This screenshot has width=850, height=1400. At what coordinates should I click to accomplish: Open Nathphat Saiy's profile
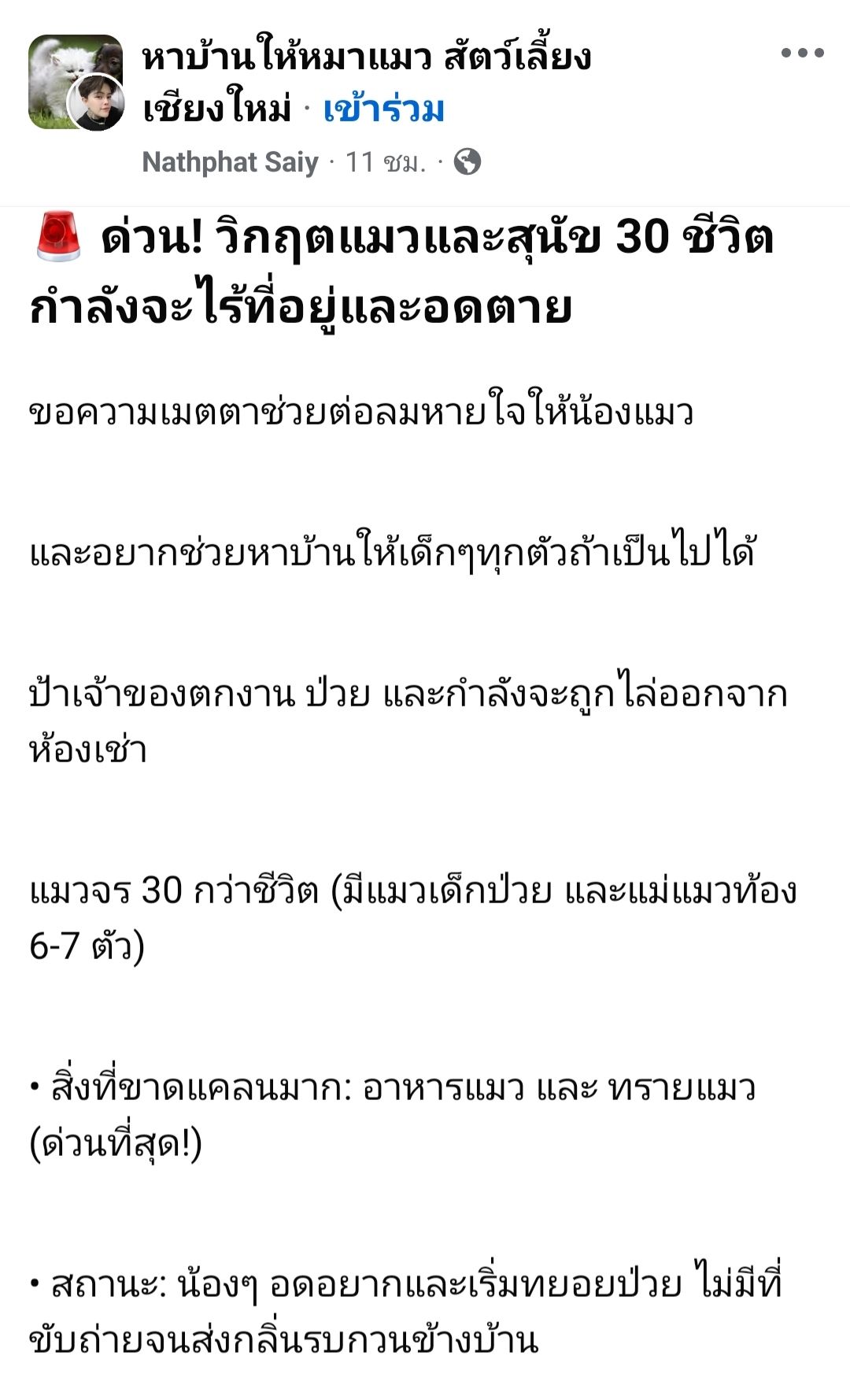(230, 162)
